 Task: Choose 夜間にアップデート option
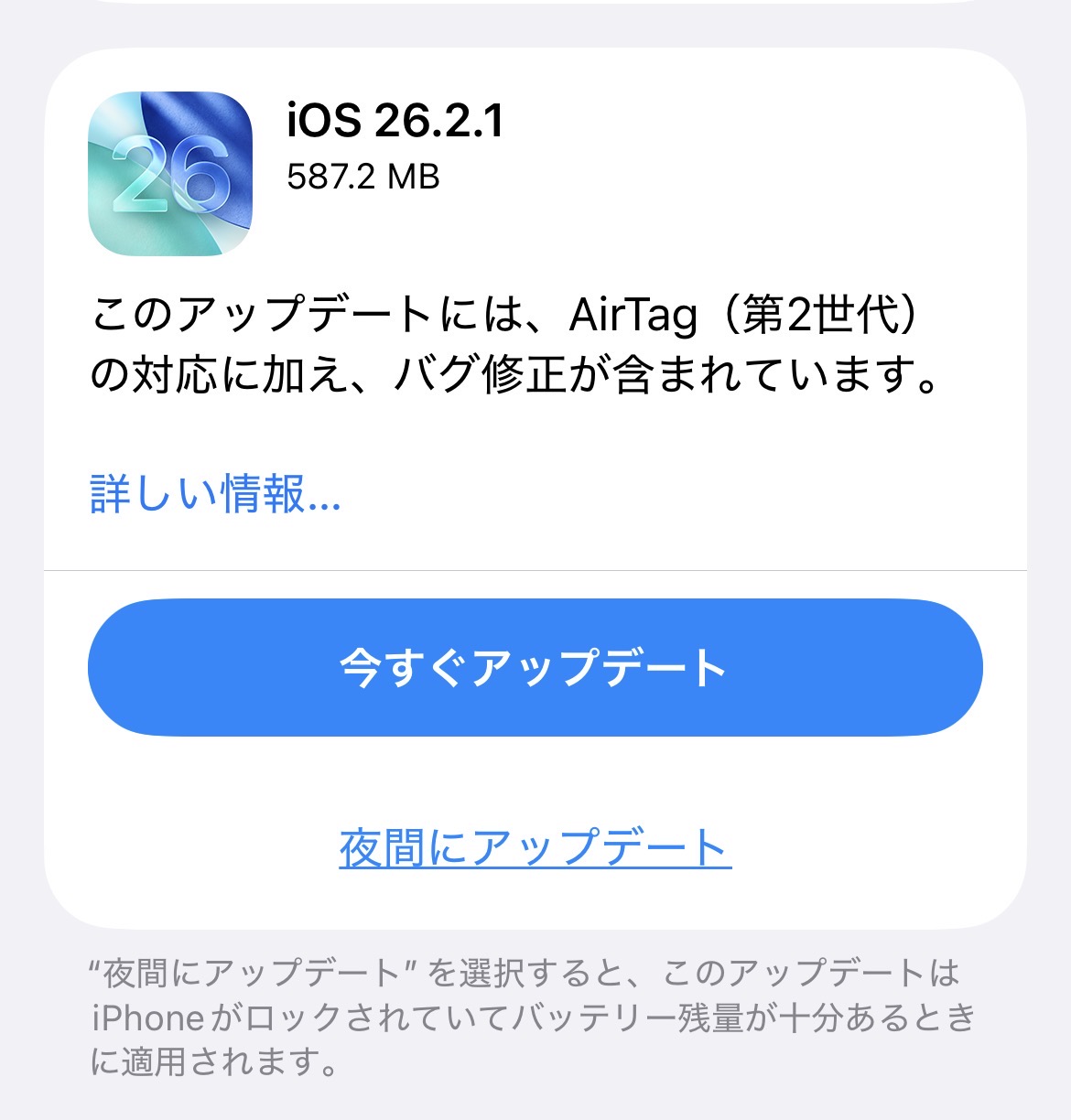pos(535,847)
